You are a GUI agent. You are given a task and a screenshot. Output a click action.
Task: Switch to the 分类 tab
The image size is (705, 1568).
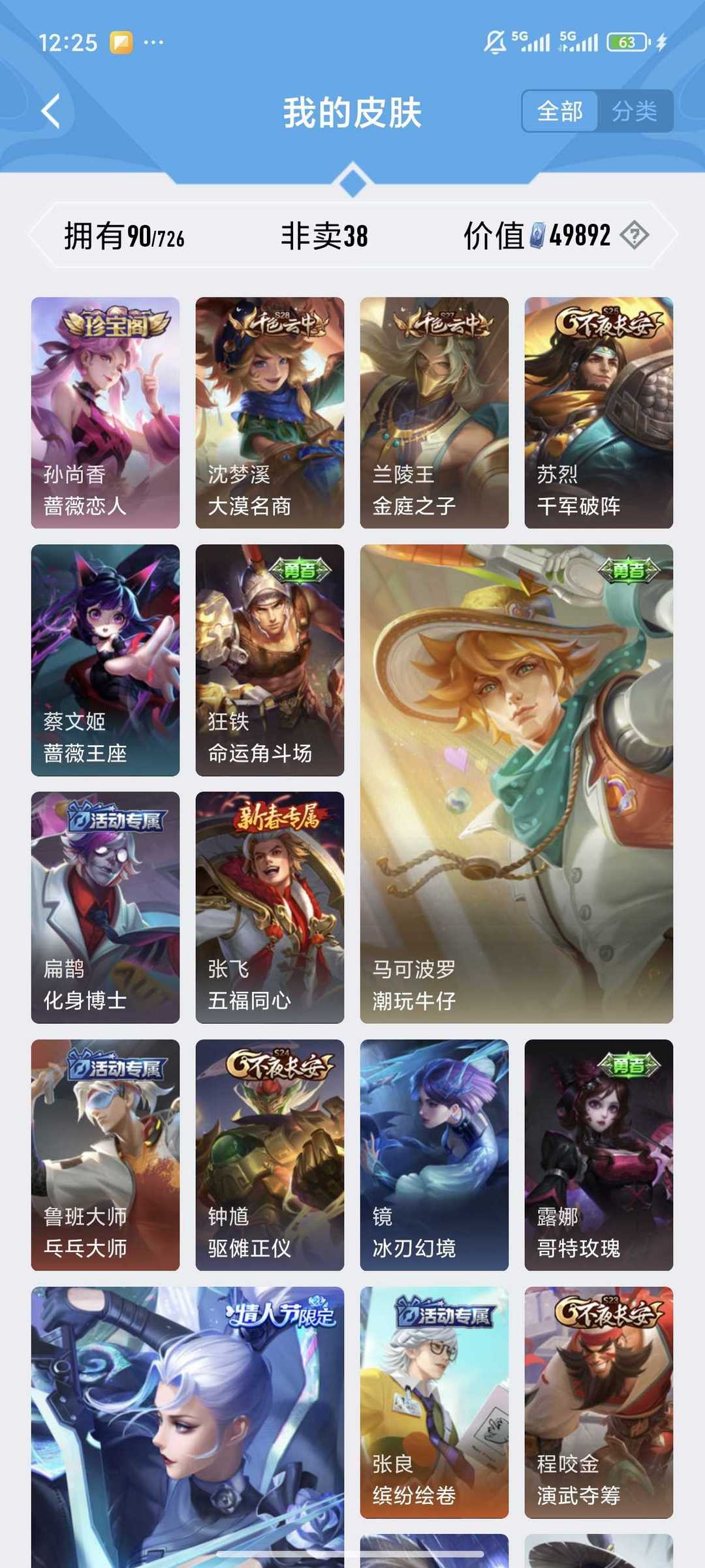pyautogui.click(x=634, y=111)
